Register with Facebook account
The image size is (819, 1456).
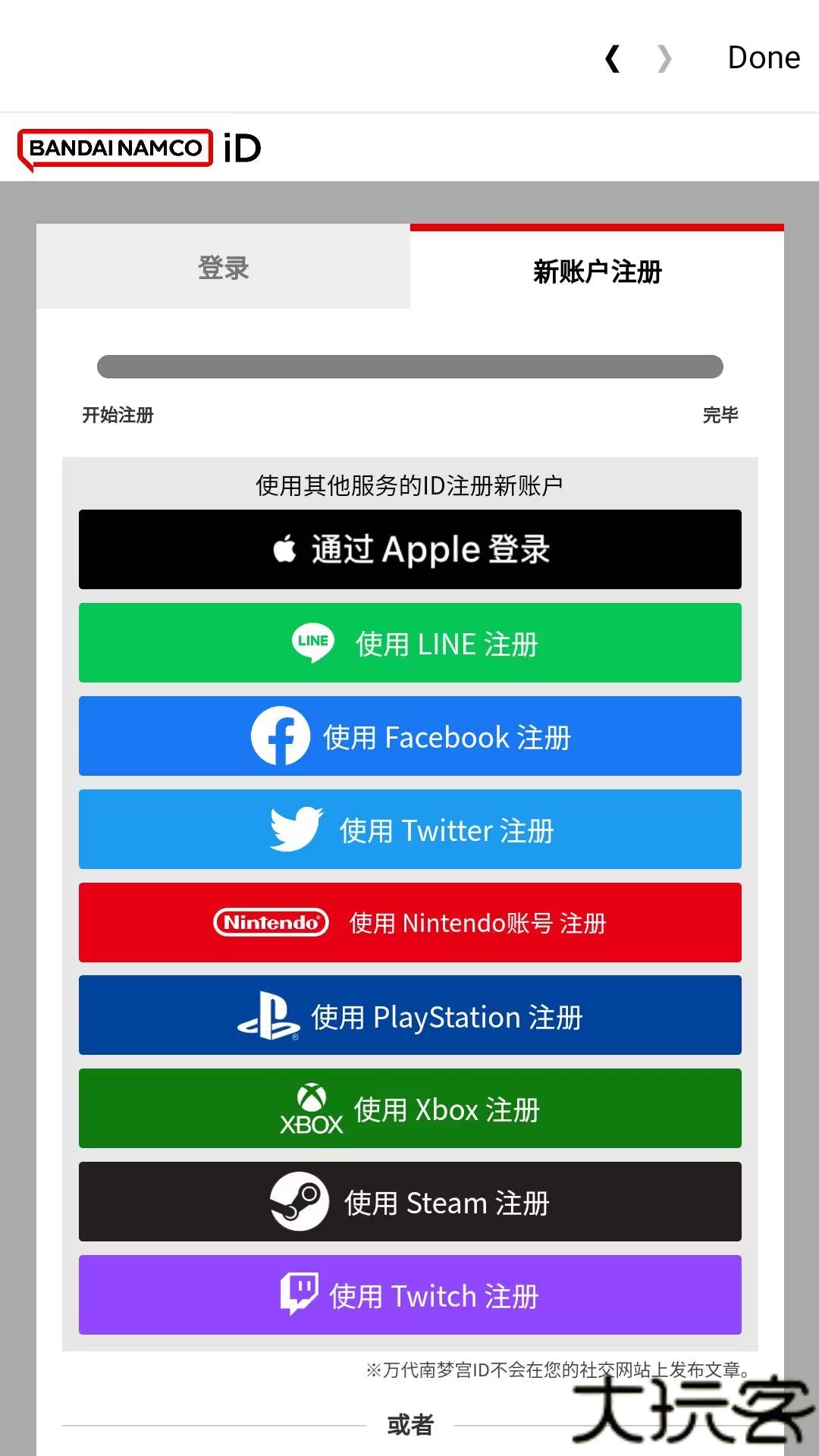pos(409,736)
